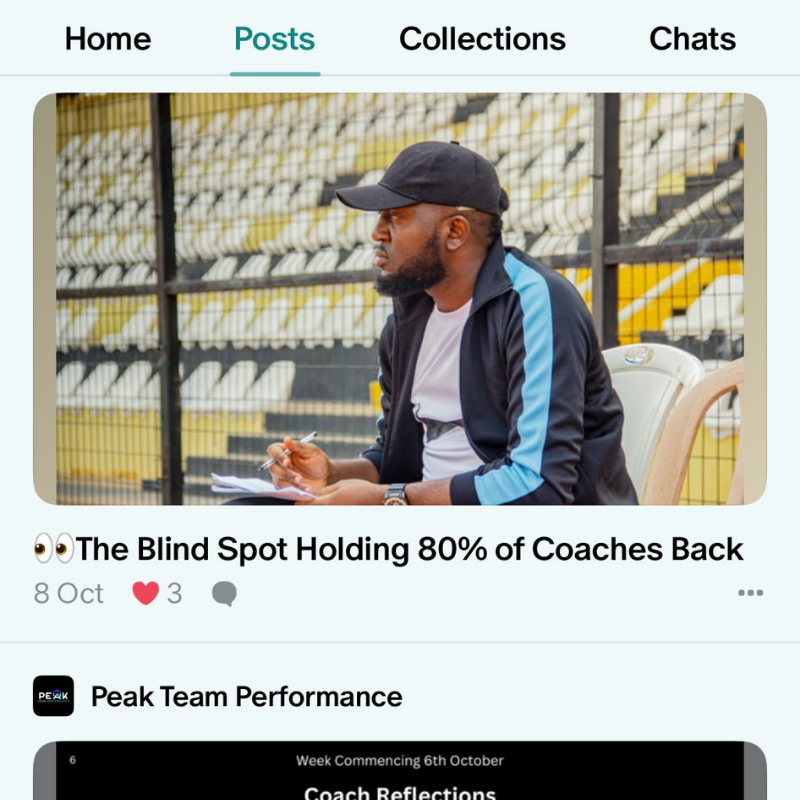
Task: Go to the Chats tab
Action: click(692, 39)
